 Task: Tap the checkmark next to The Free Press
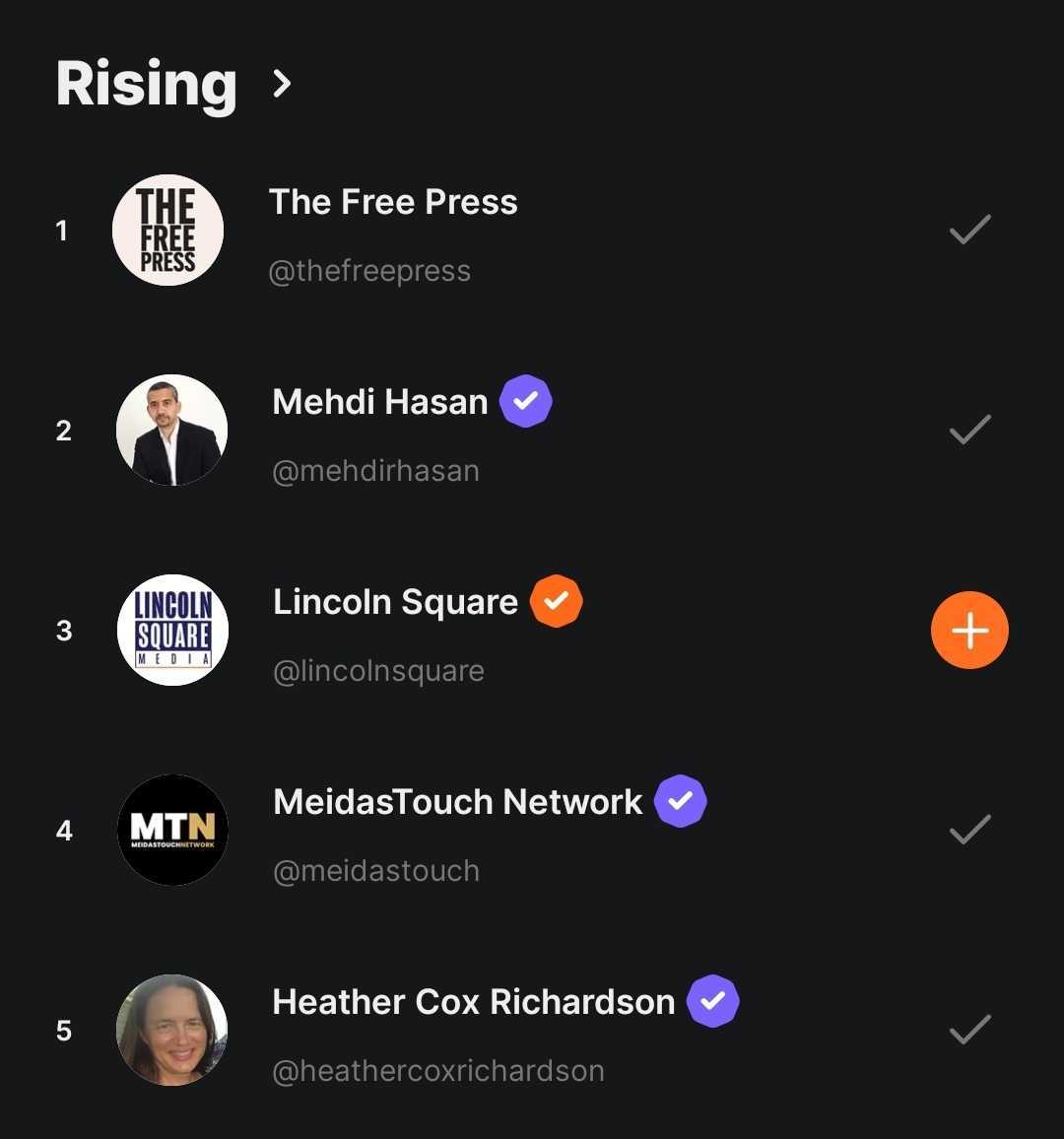(x=969, y=231)
